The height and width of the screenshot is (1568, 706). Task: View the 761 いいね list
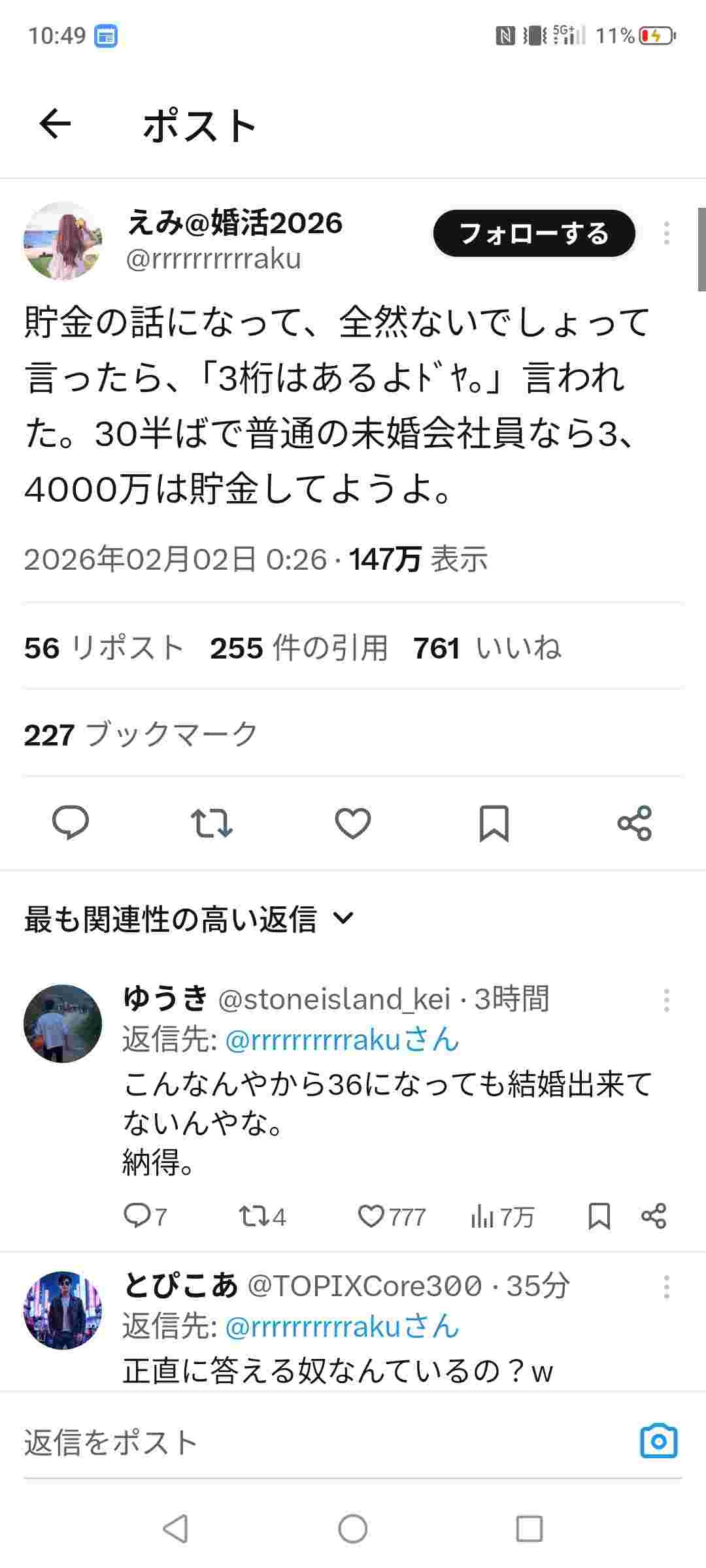[x=486, y=648]
